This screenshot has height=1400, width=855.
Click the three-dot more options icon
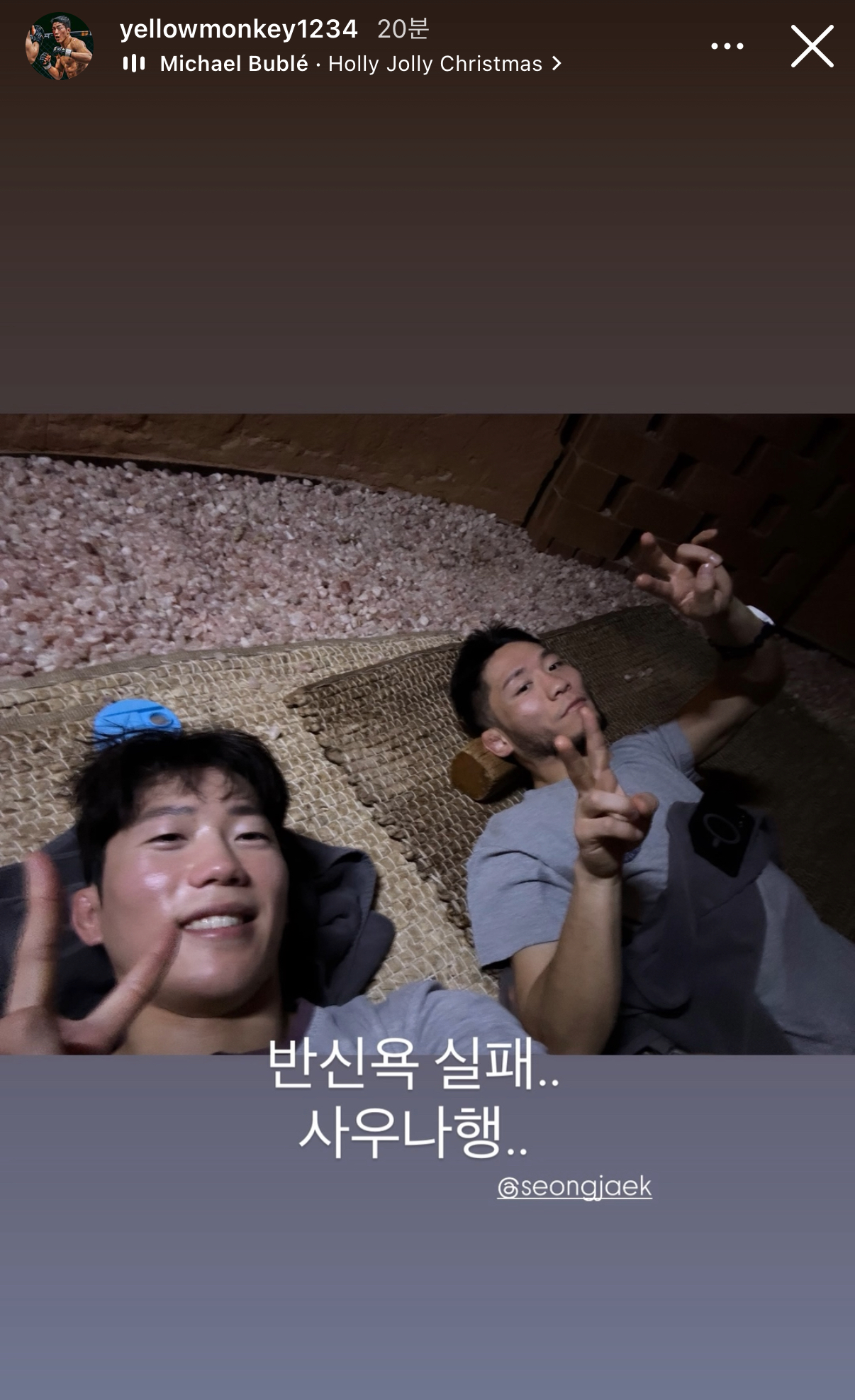coord(727,46)
